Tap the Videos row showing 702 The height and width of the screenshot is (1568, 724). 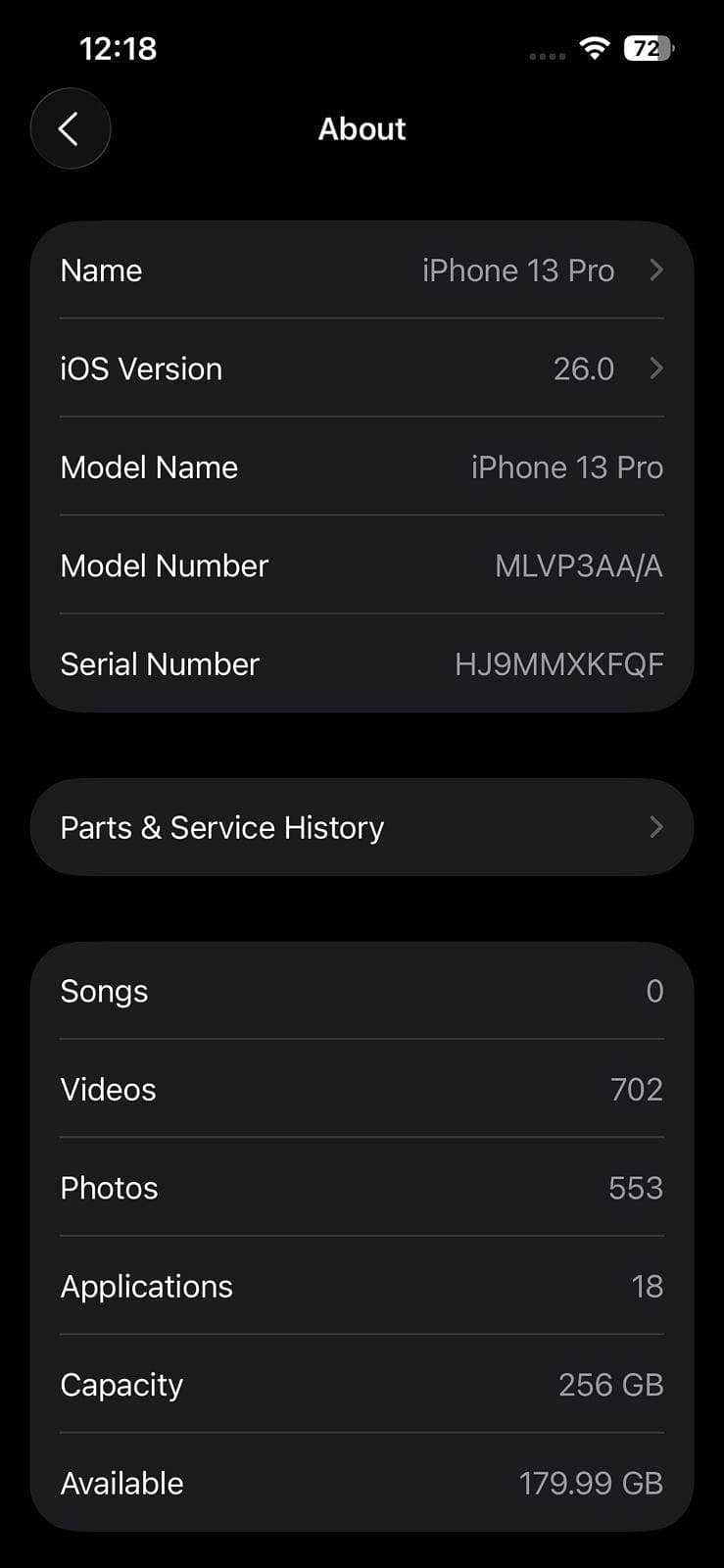click(x=362, y=1089)
